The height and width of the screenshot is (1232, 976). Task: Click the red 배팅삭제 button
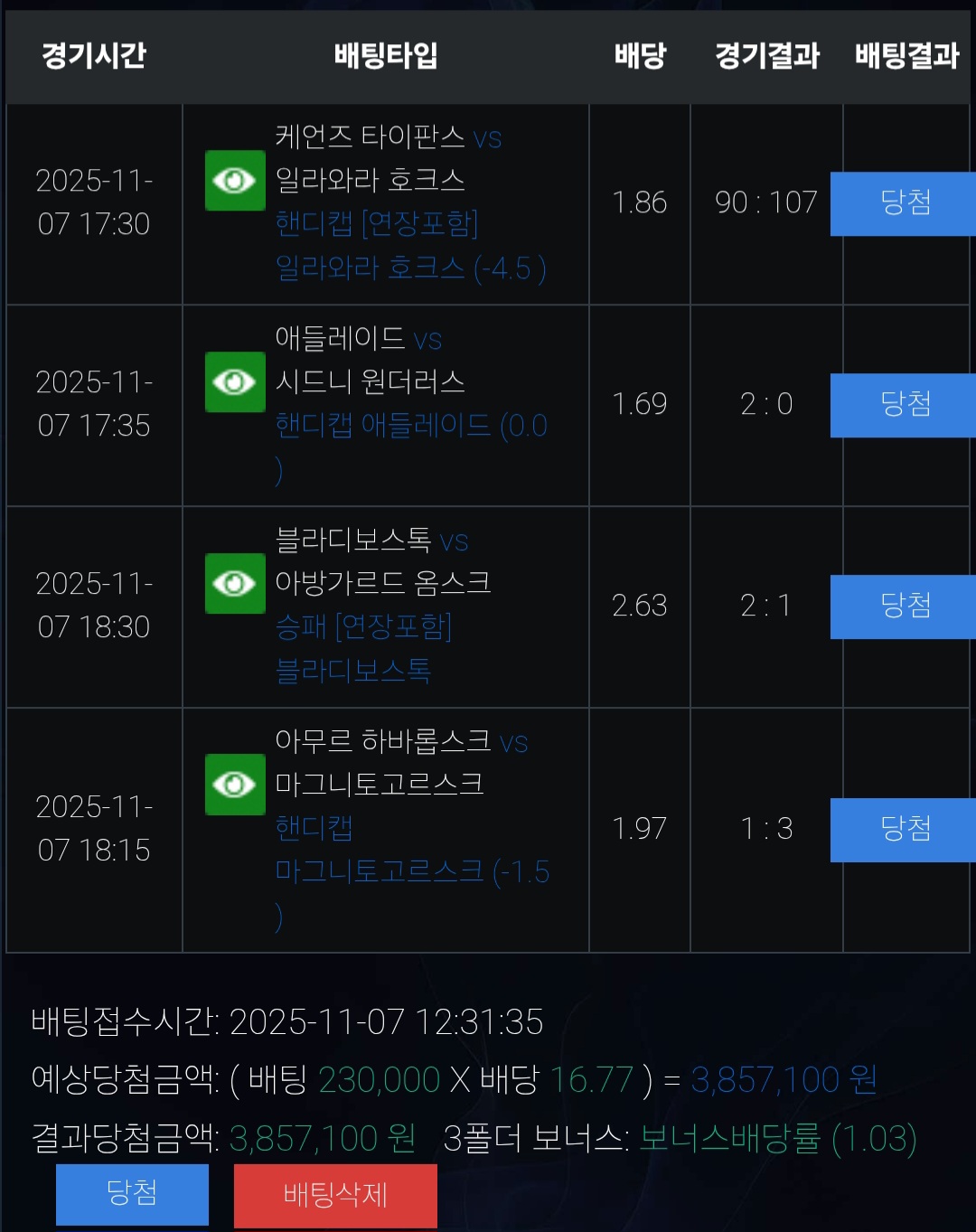point(334,1195)
